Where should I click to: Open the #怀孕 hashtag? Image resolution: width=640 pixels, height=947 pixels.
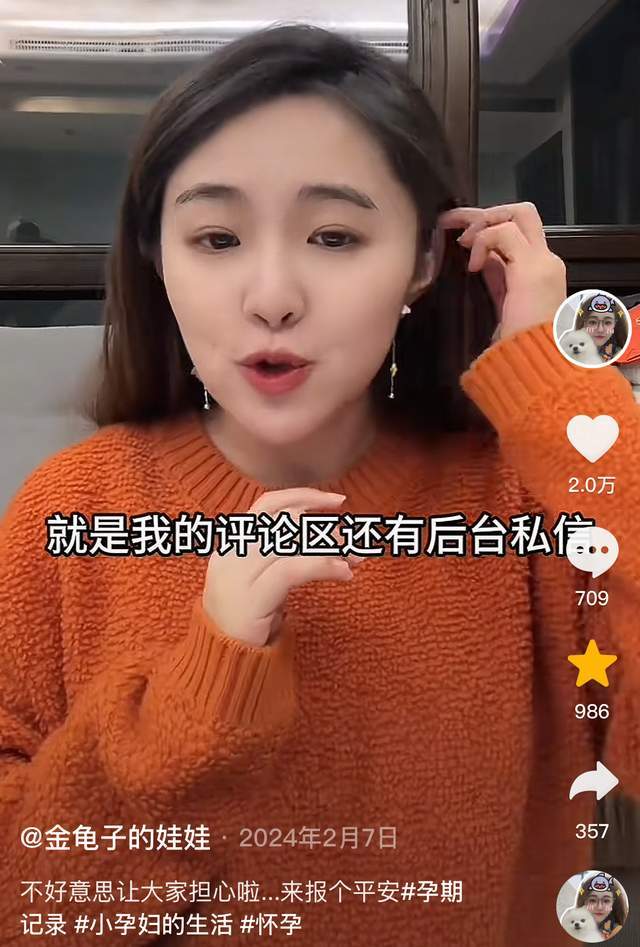(270, 923)
